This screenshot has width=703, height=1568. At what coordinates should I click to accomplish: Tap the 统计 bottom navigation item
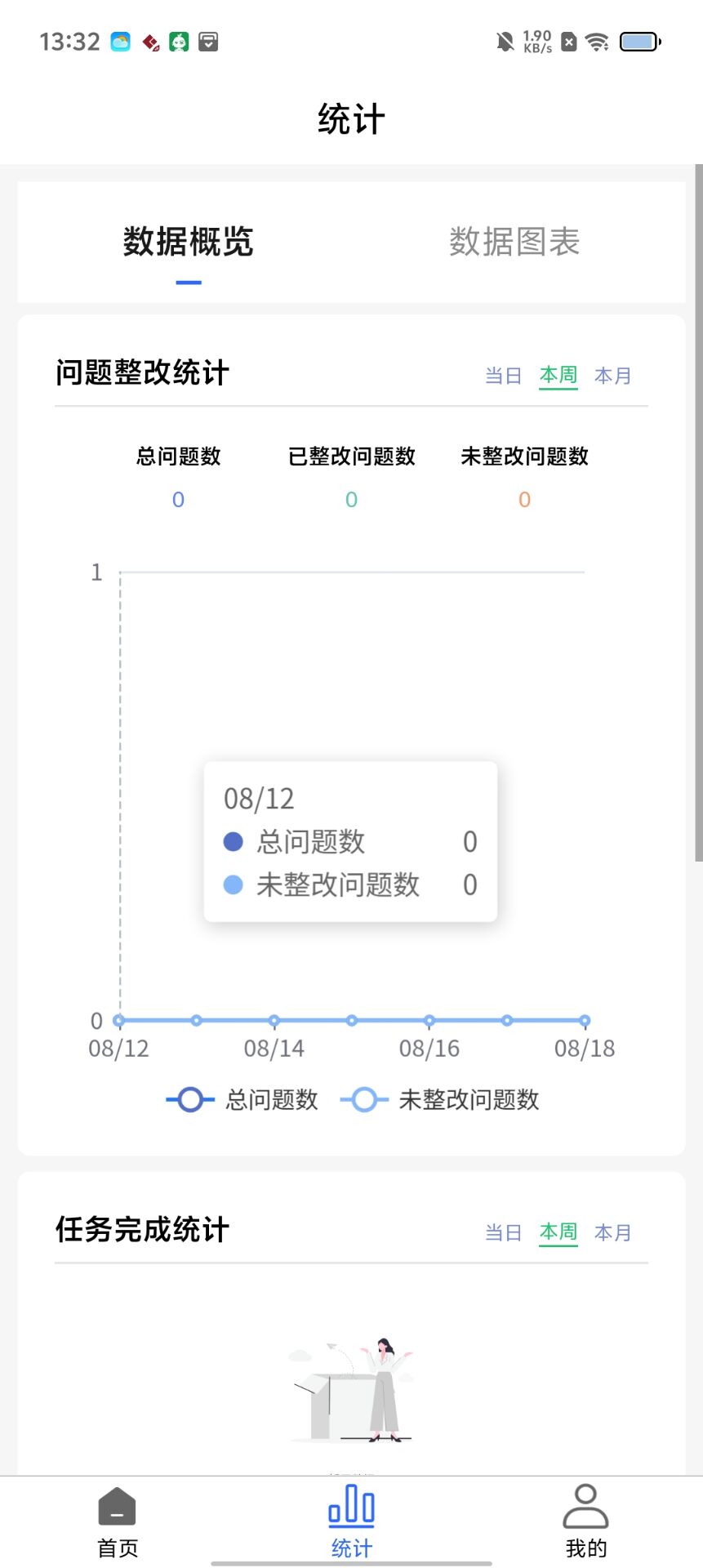pos(351,1522)
